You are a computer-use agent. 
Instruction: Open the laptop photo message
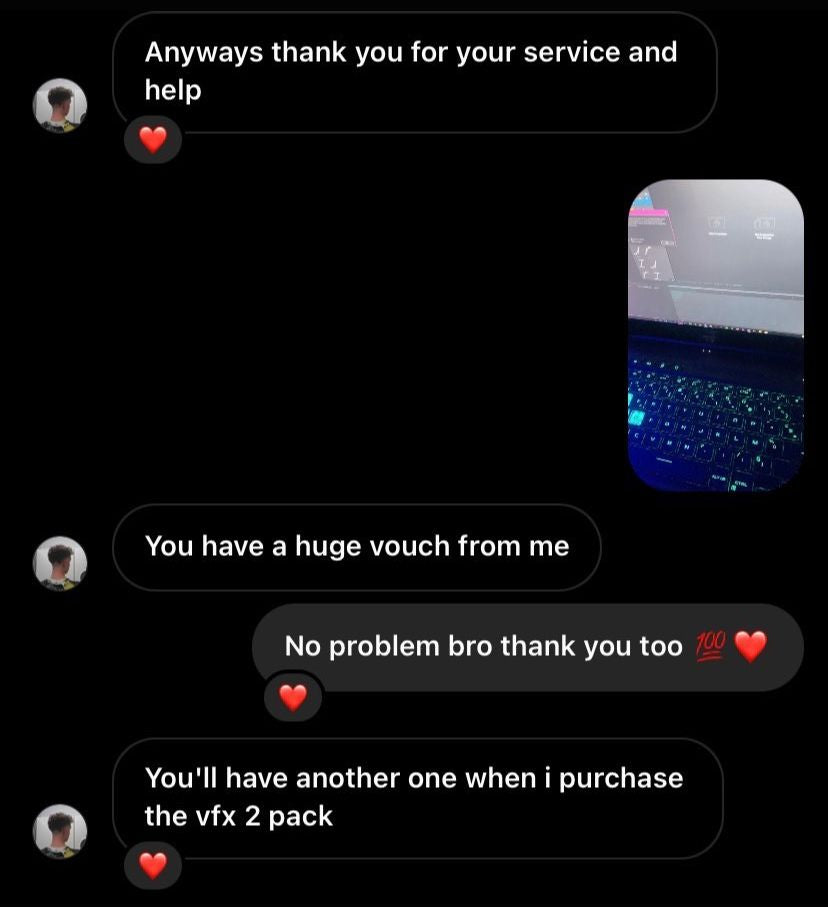(x=715, y=335)
